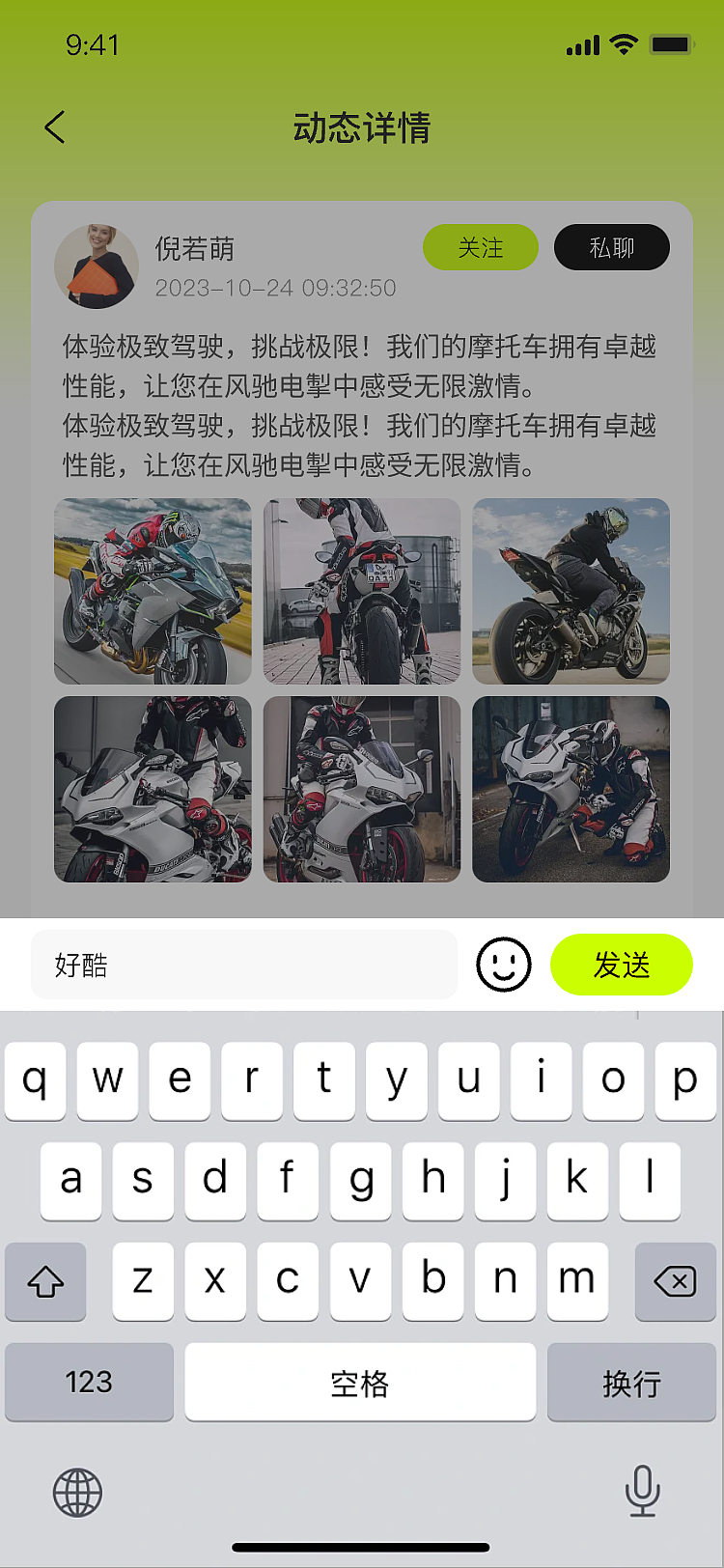Tap the globe icon to switch keyboard language
Image resolution: width=724 pixels, height=1568 pixels.
click(x=76, y=1492)
